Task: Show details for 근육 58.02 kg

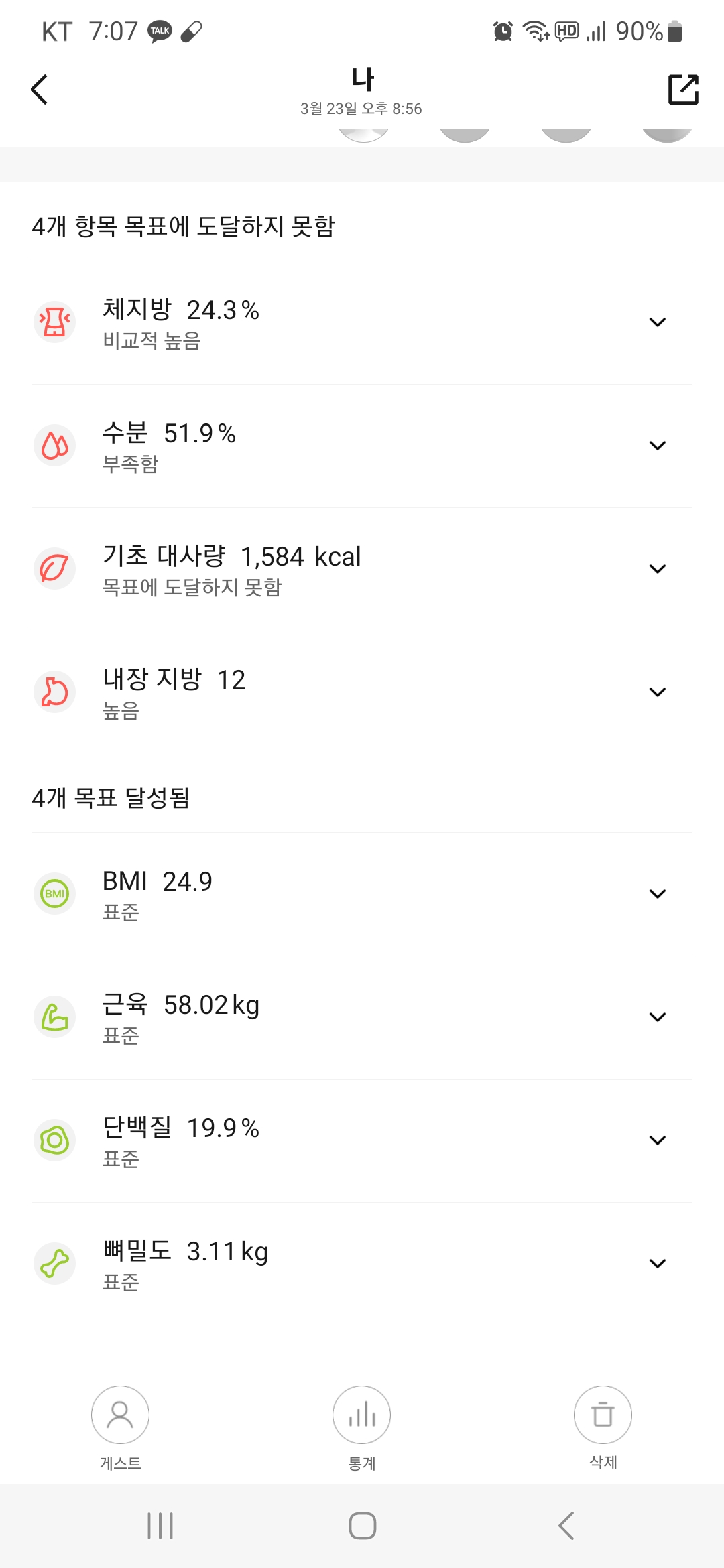Action: (x=657, y=1017)
